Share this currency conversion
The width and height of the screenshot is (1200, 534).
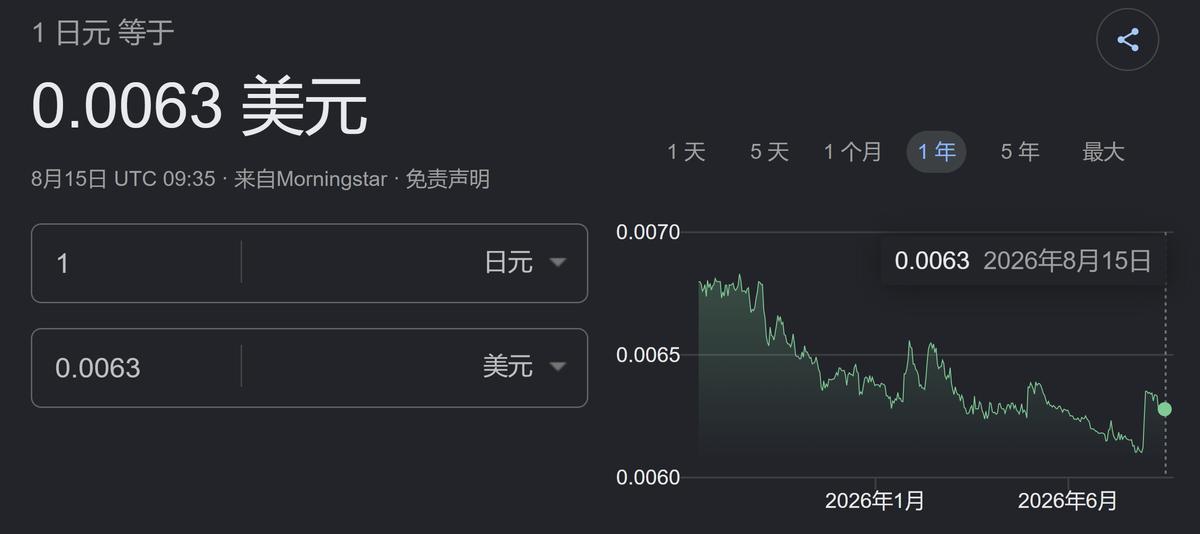coord(1127,40)
